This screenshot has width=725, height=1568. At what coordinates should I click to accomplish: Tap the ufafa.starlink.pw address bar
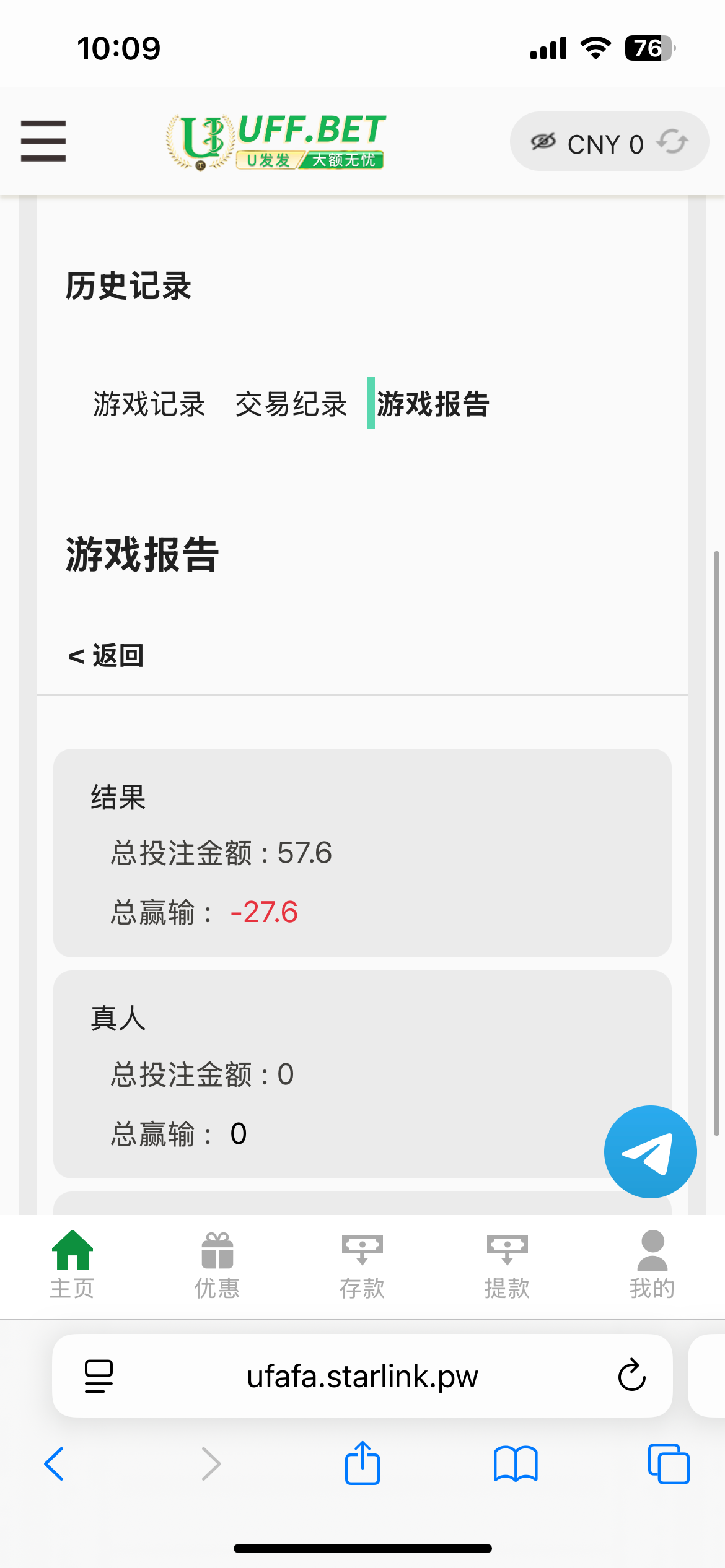pyautogui.click(x=362, y=1376)
